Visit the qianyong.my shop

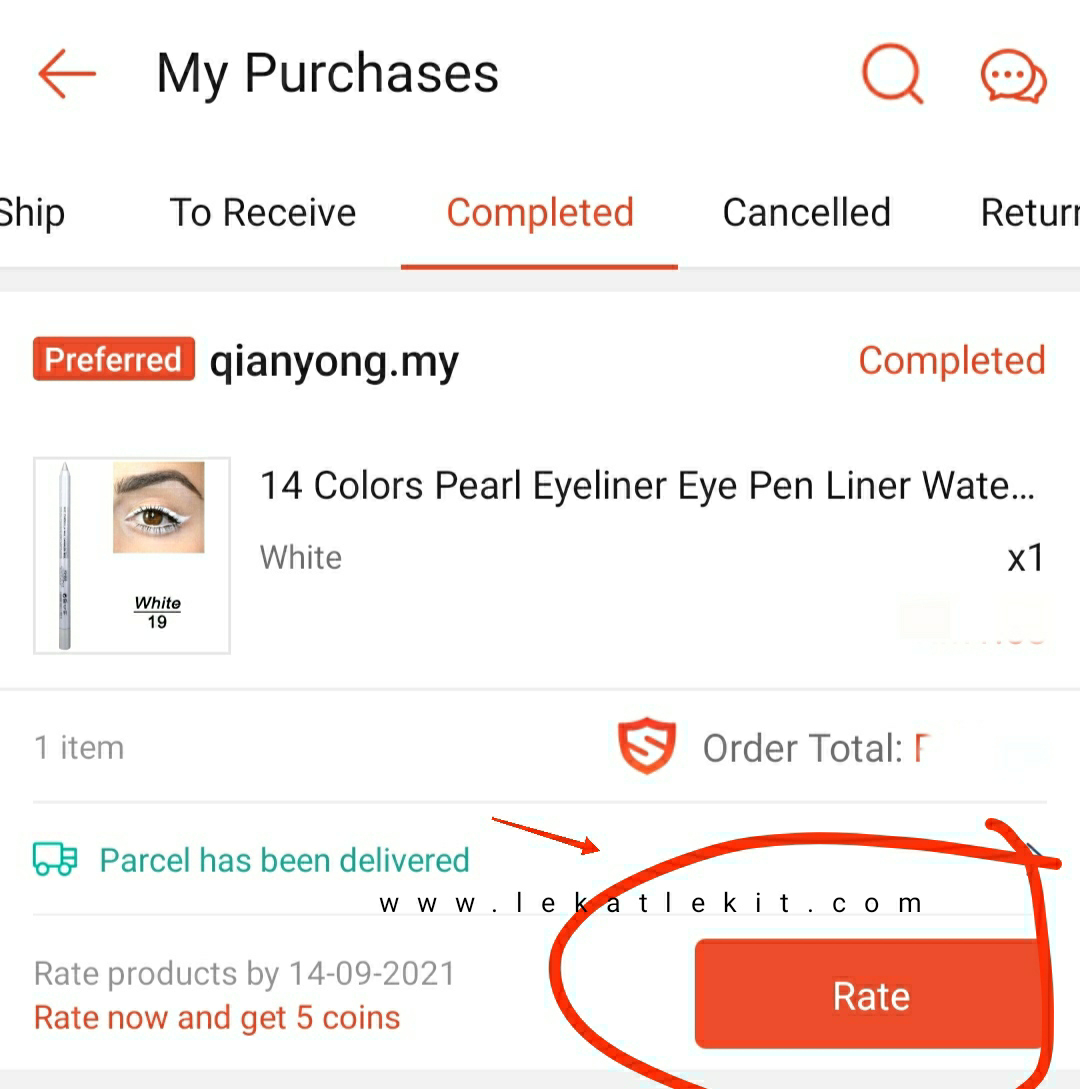point(333,361)
